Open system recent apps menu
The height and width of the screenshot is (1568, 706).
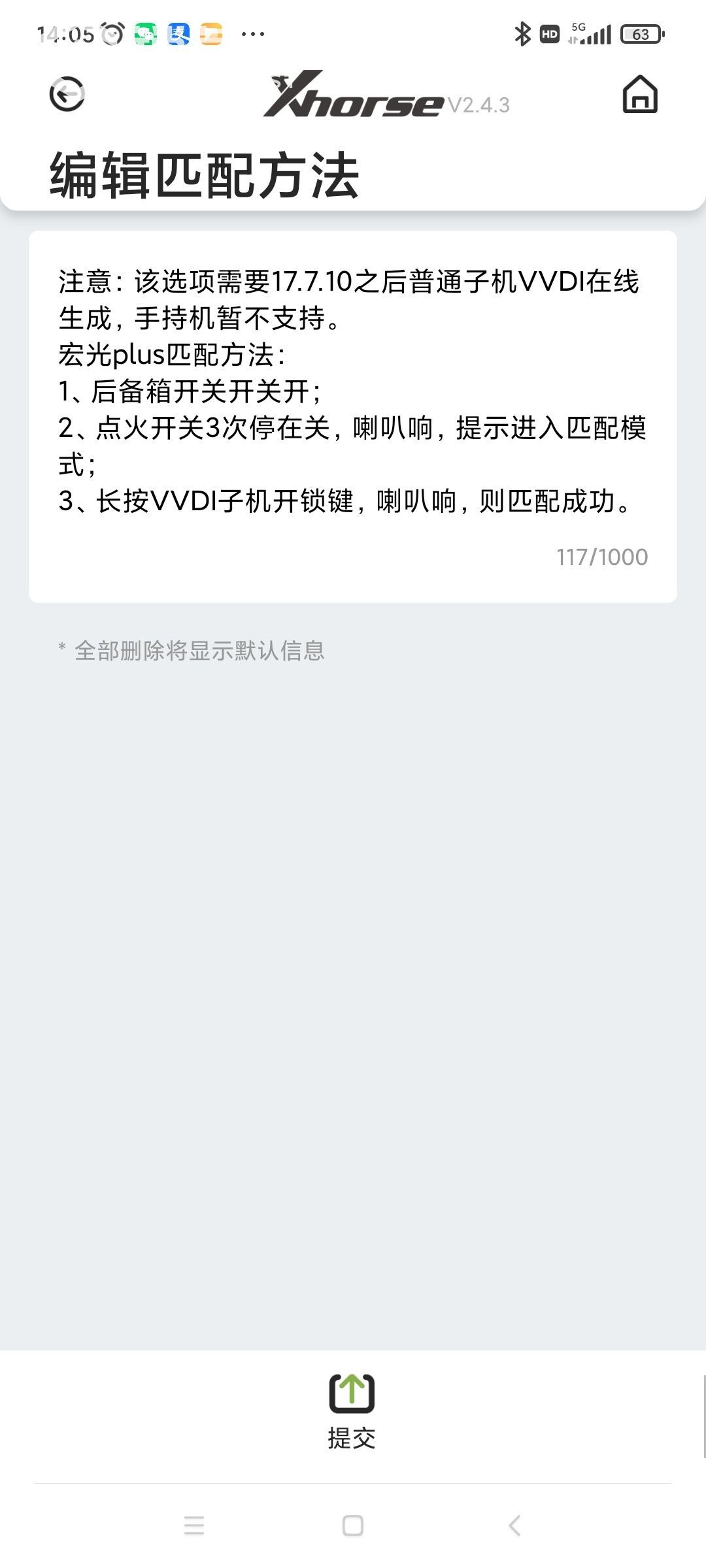tap(194, 1526)
